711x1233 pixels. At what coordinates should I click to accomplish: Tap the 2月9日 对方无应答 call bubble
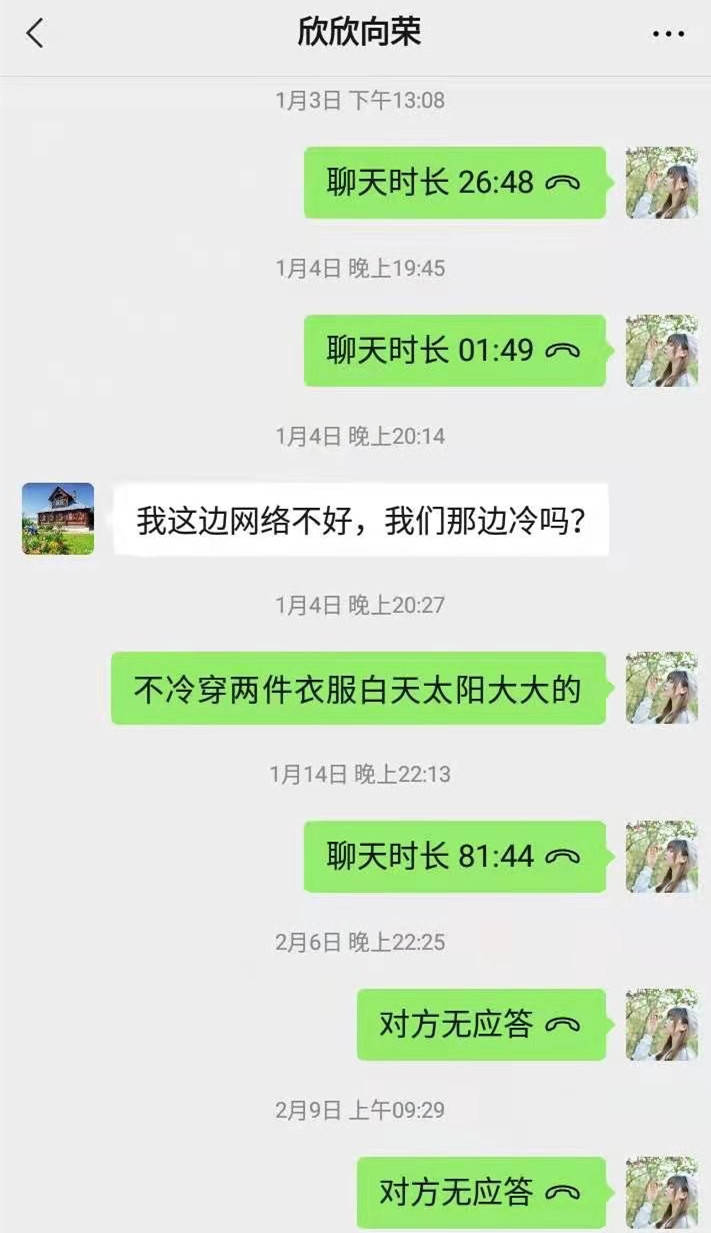click(x=481, y=1192)
